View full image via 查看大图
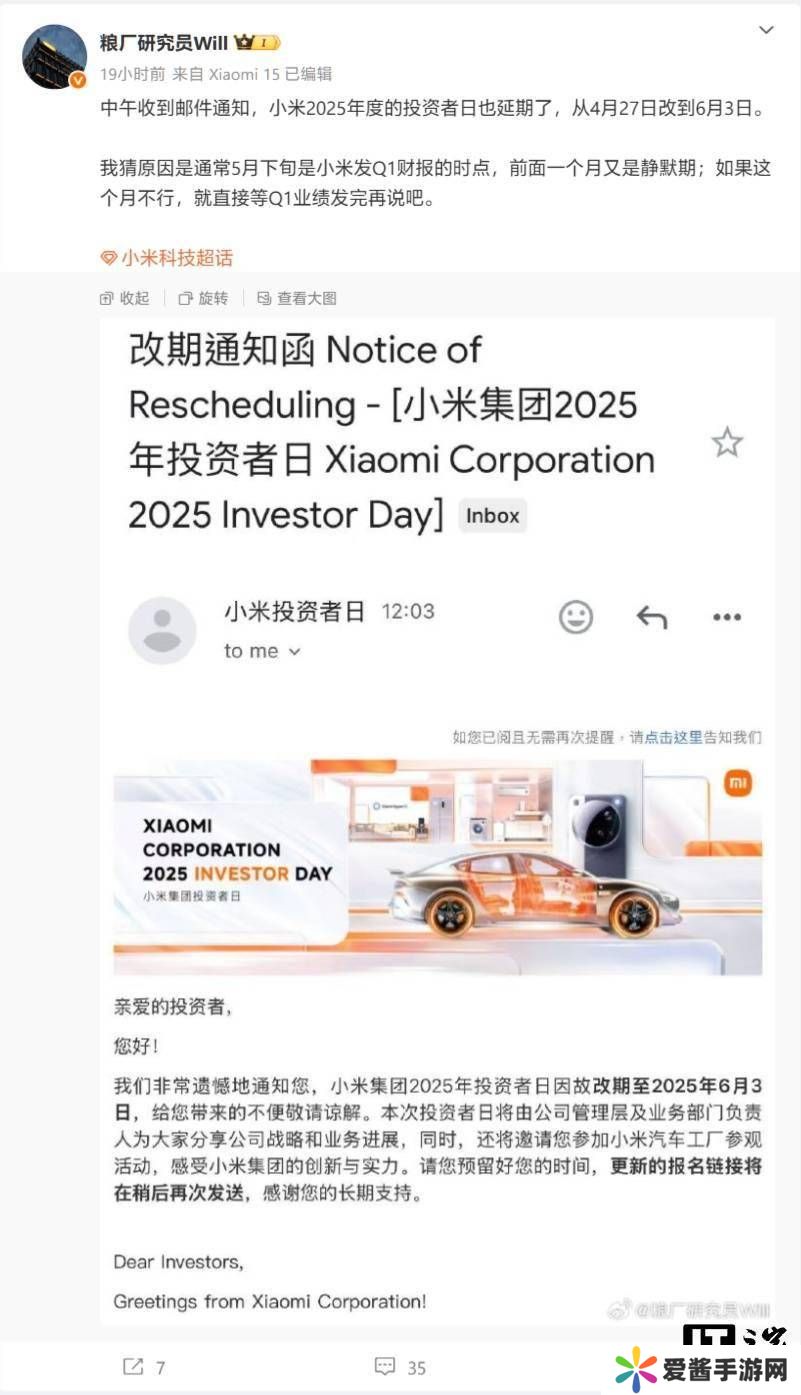The width and height of the screenshot is (801, 1395). point(297,298)
